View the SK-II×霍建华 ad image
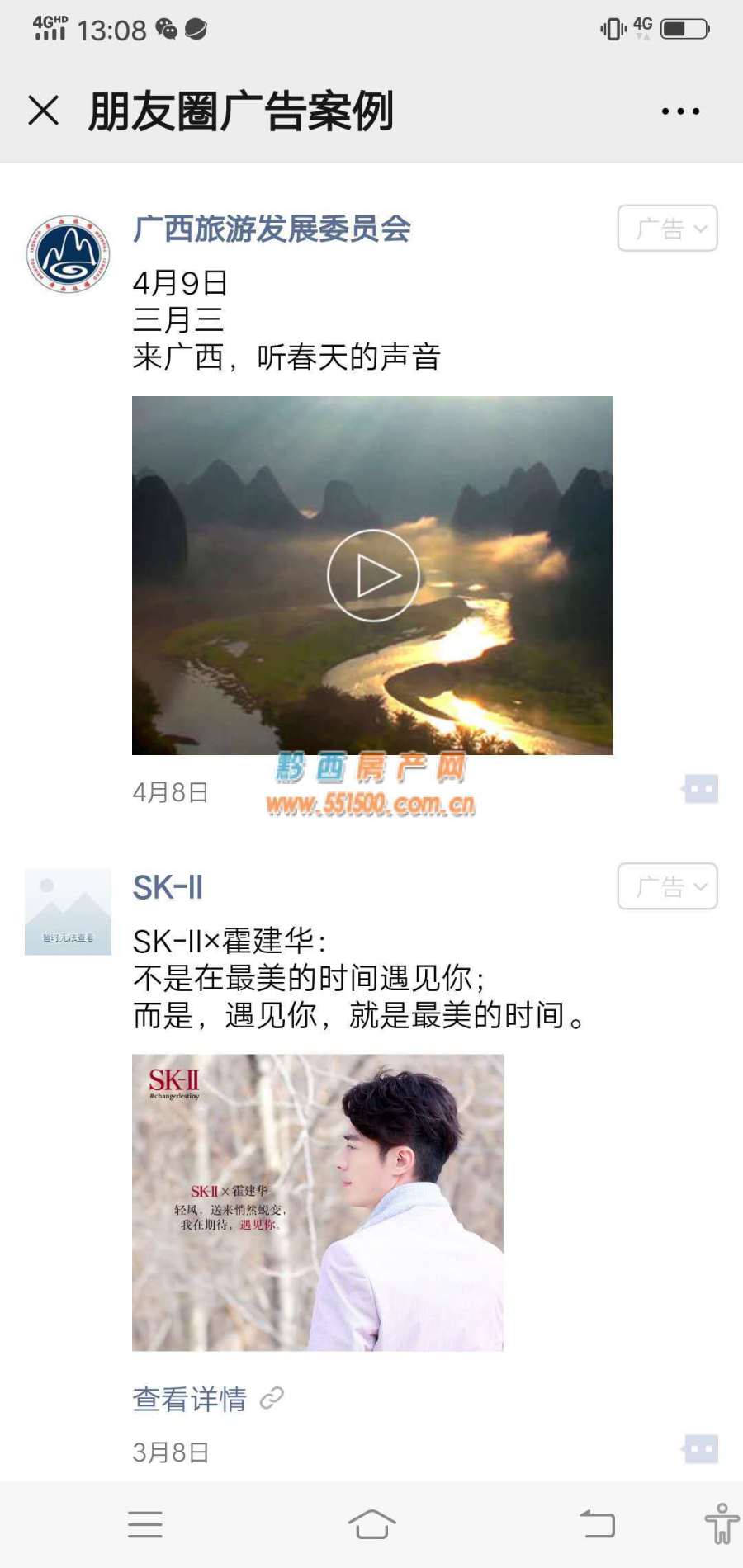Screen dimensions: 743x1568 tap(318, 1202)
